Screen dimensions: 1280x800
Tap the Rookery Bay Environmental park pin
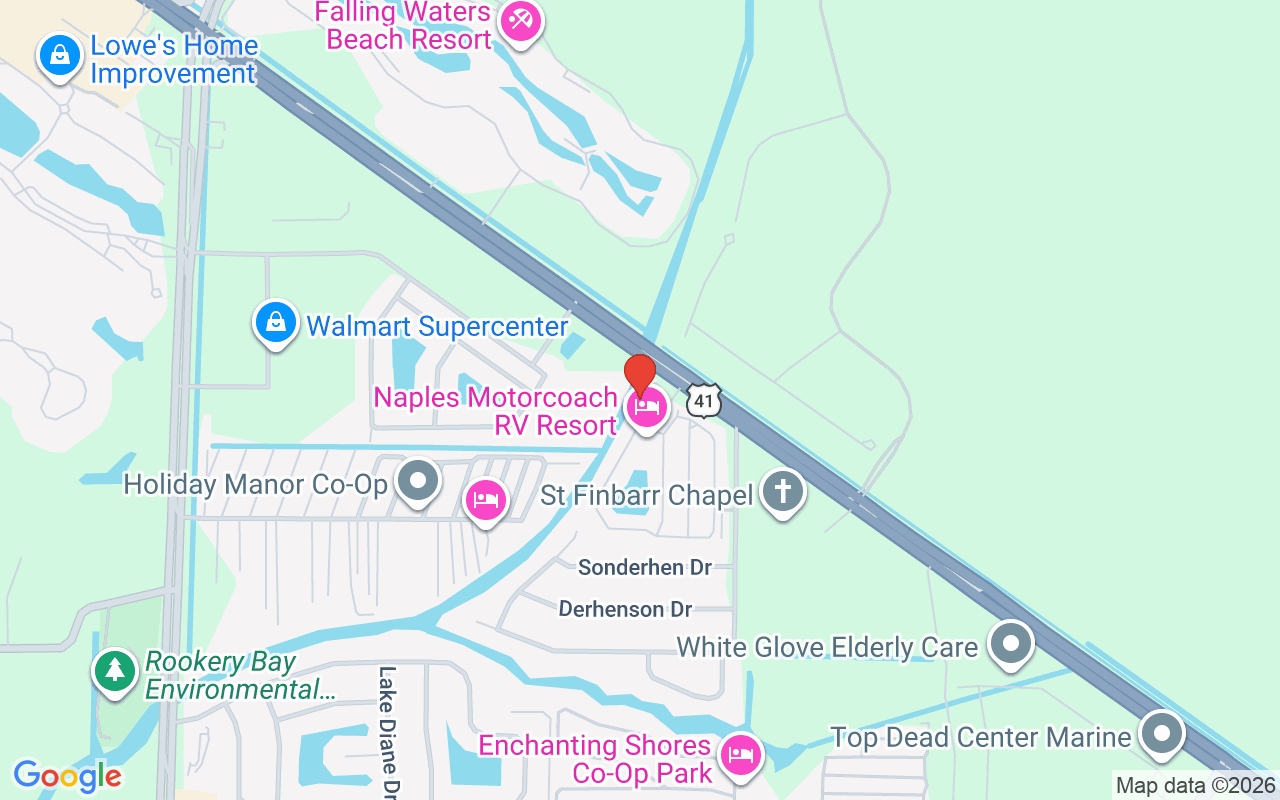coord(116,670)
